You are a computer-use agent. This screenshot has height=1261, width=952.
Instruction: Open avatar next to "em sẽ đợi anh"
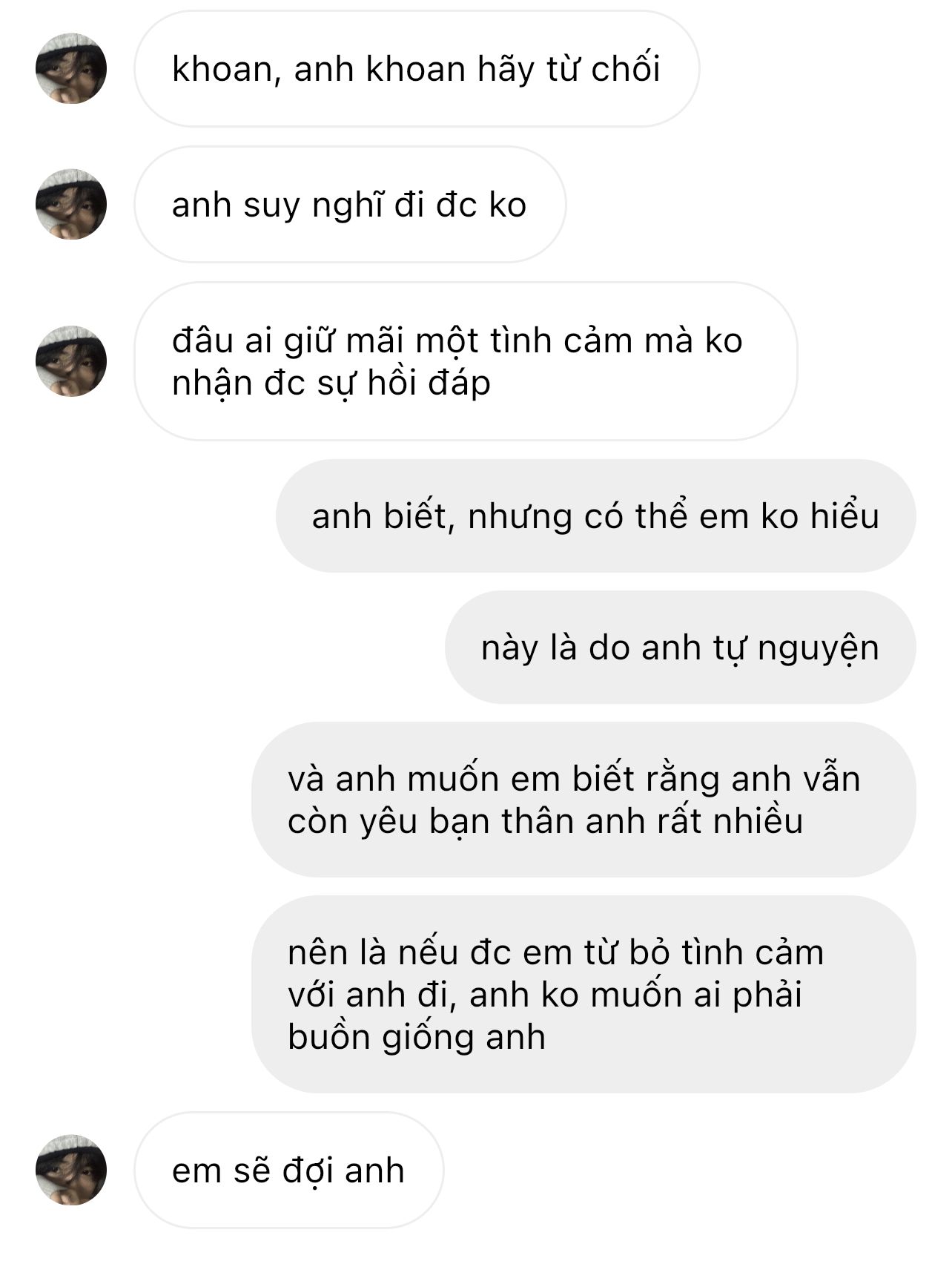(x=71, y=1170)
